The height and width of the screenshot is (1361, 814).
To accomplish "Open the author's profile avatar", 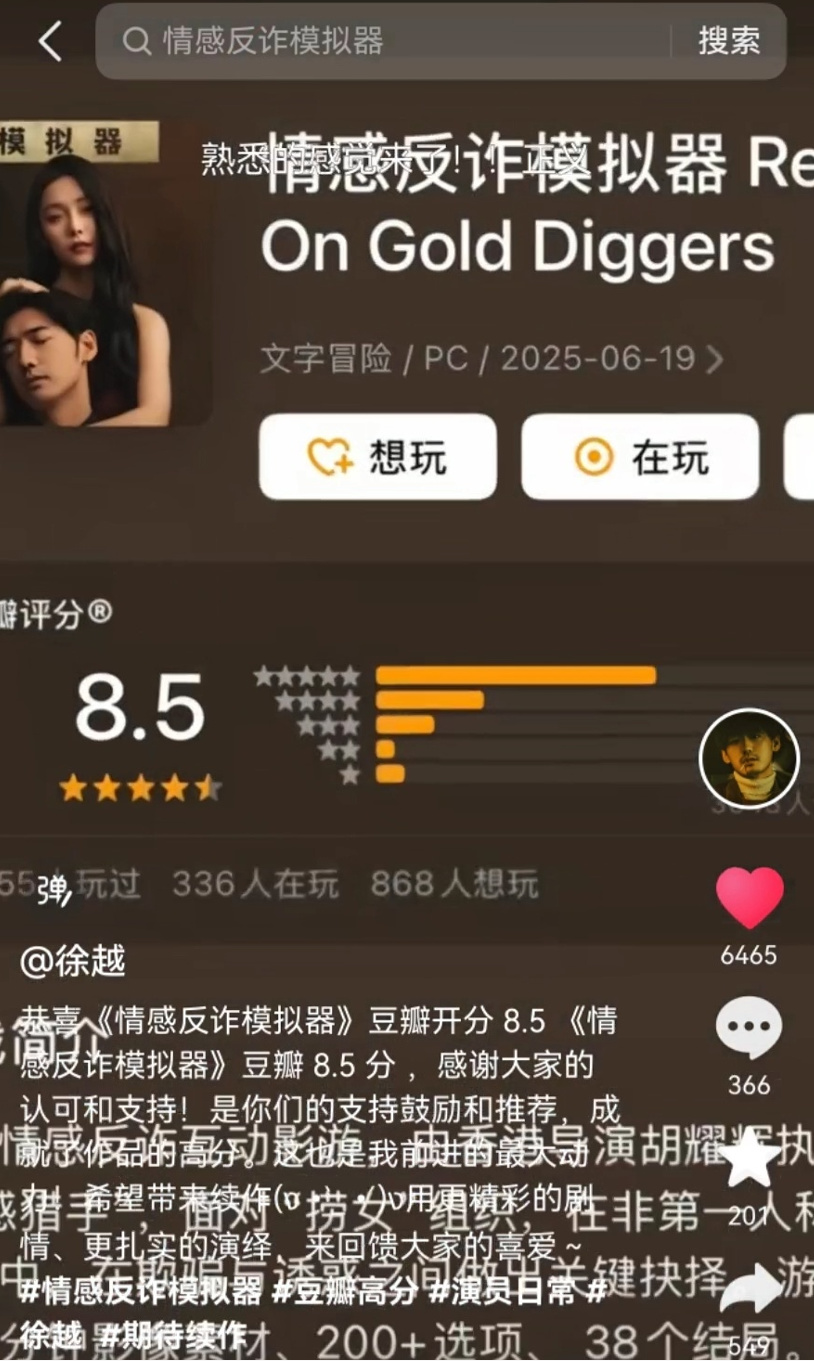I will click(749, 759).
